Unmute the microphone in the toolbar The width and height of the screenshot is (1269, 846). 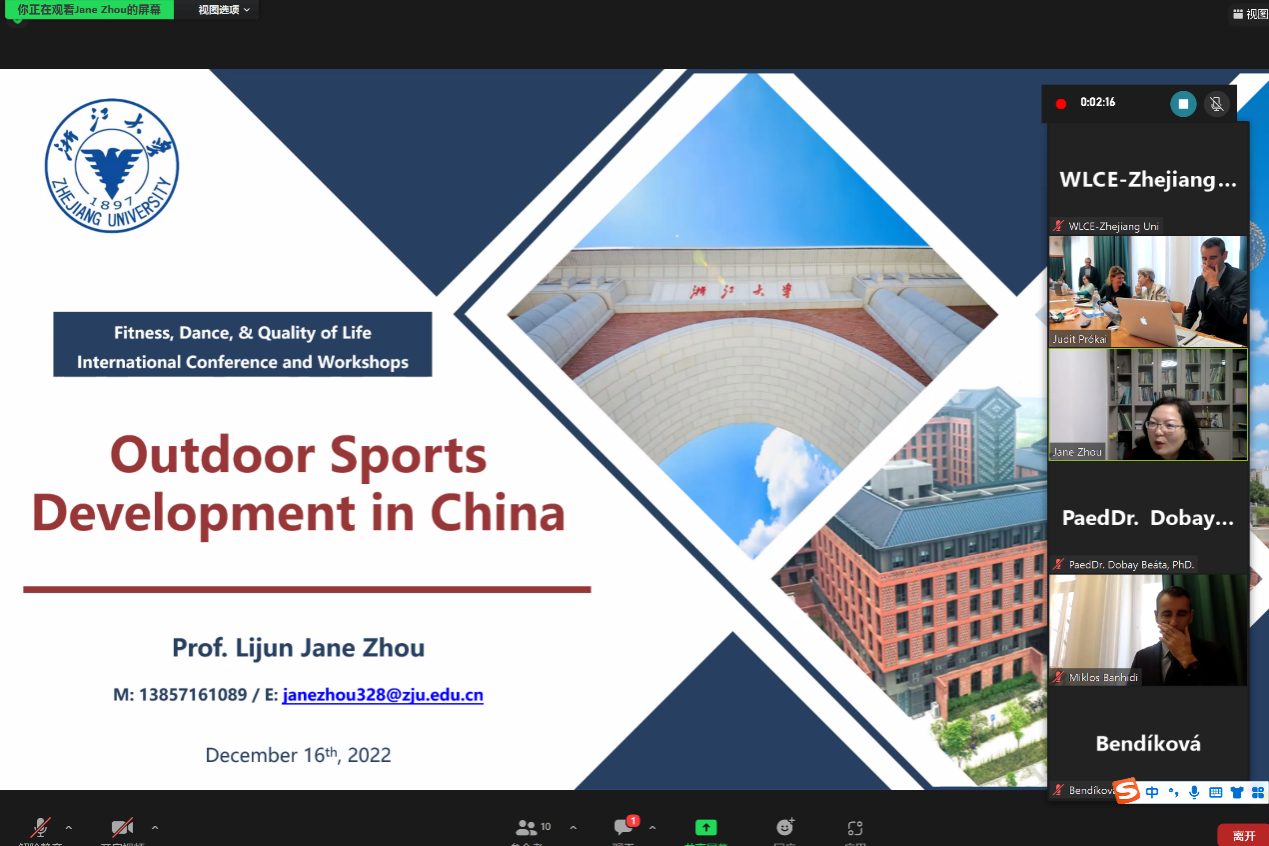click(x=41, y=828)
